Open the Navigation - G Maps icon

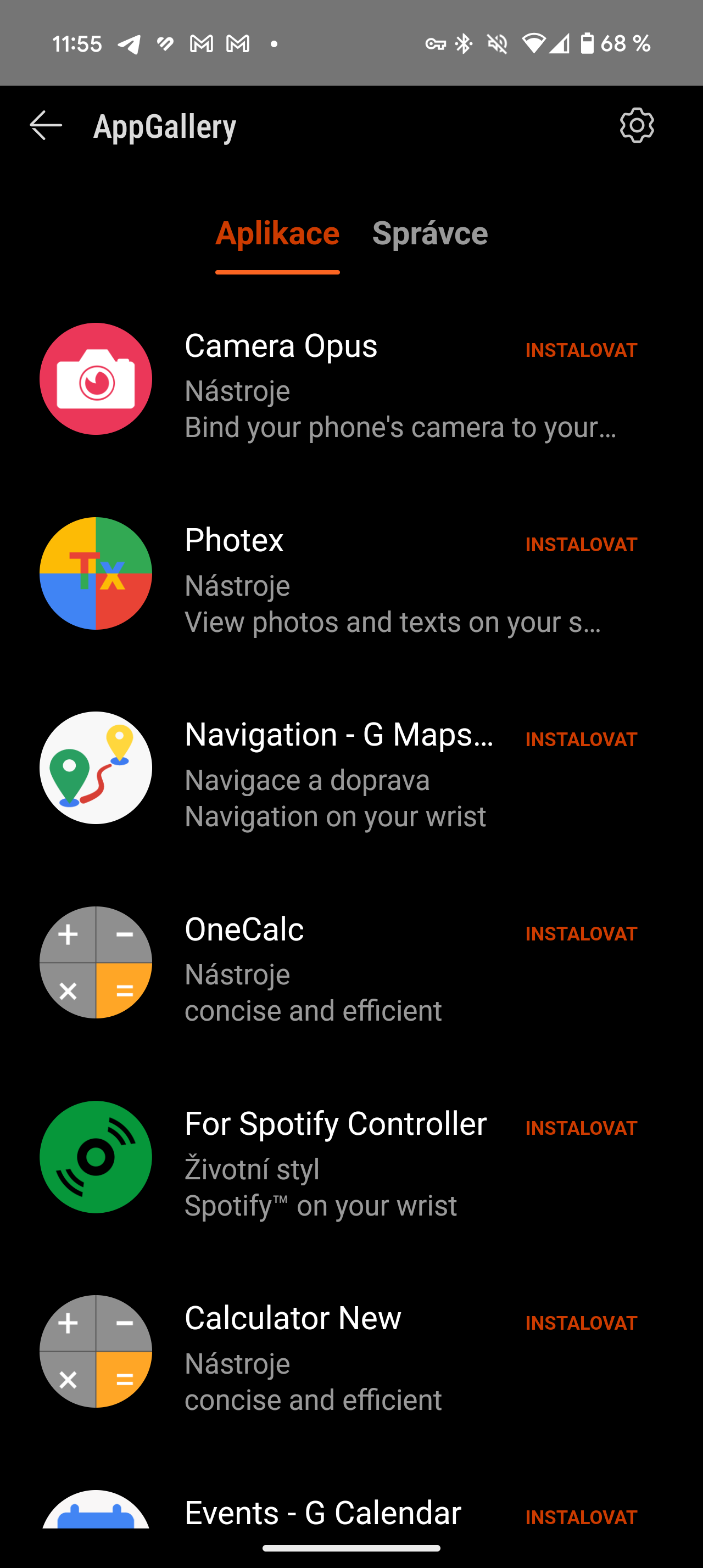point(95,768)
